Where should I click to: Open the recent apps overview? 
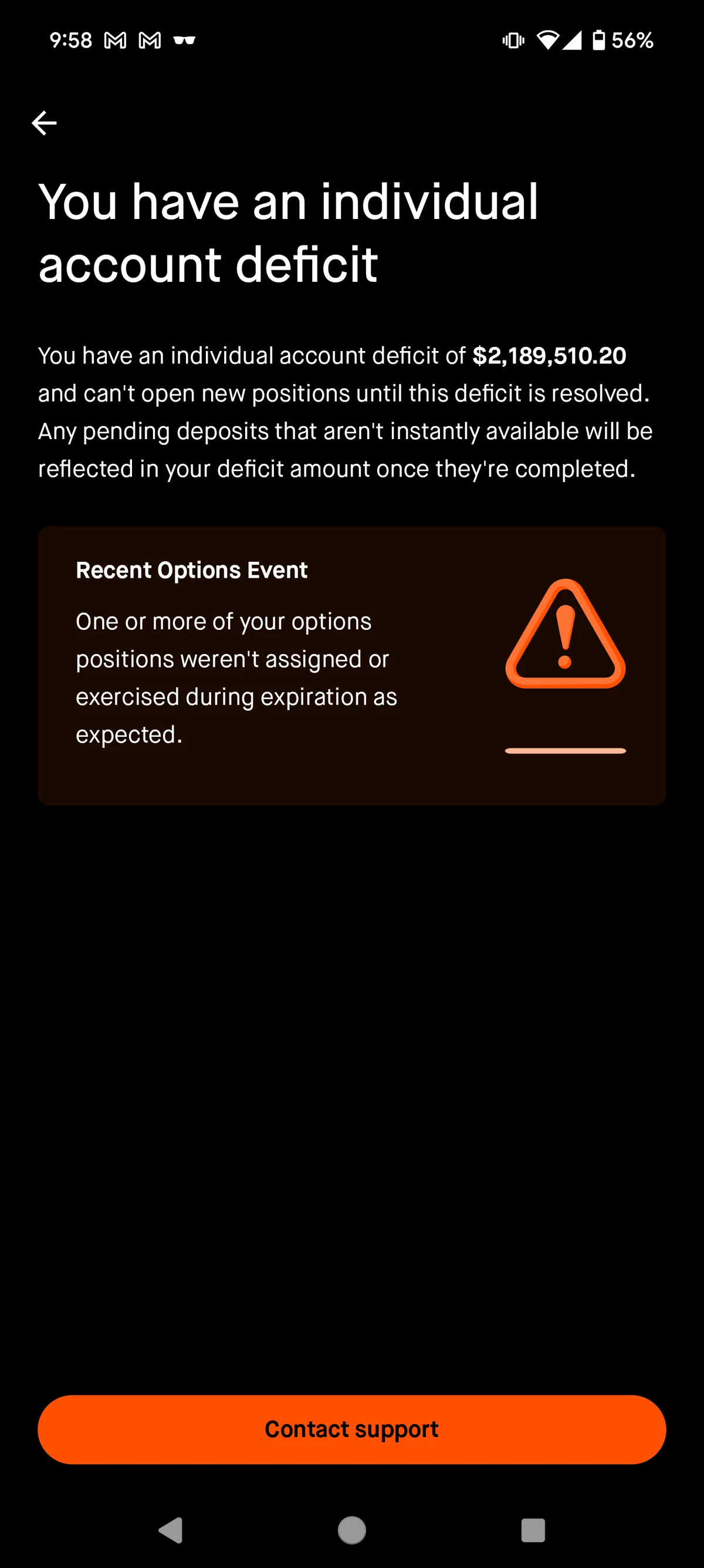point(533,1530)
